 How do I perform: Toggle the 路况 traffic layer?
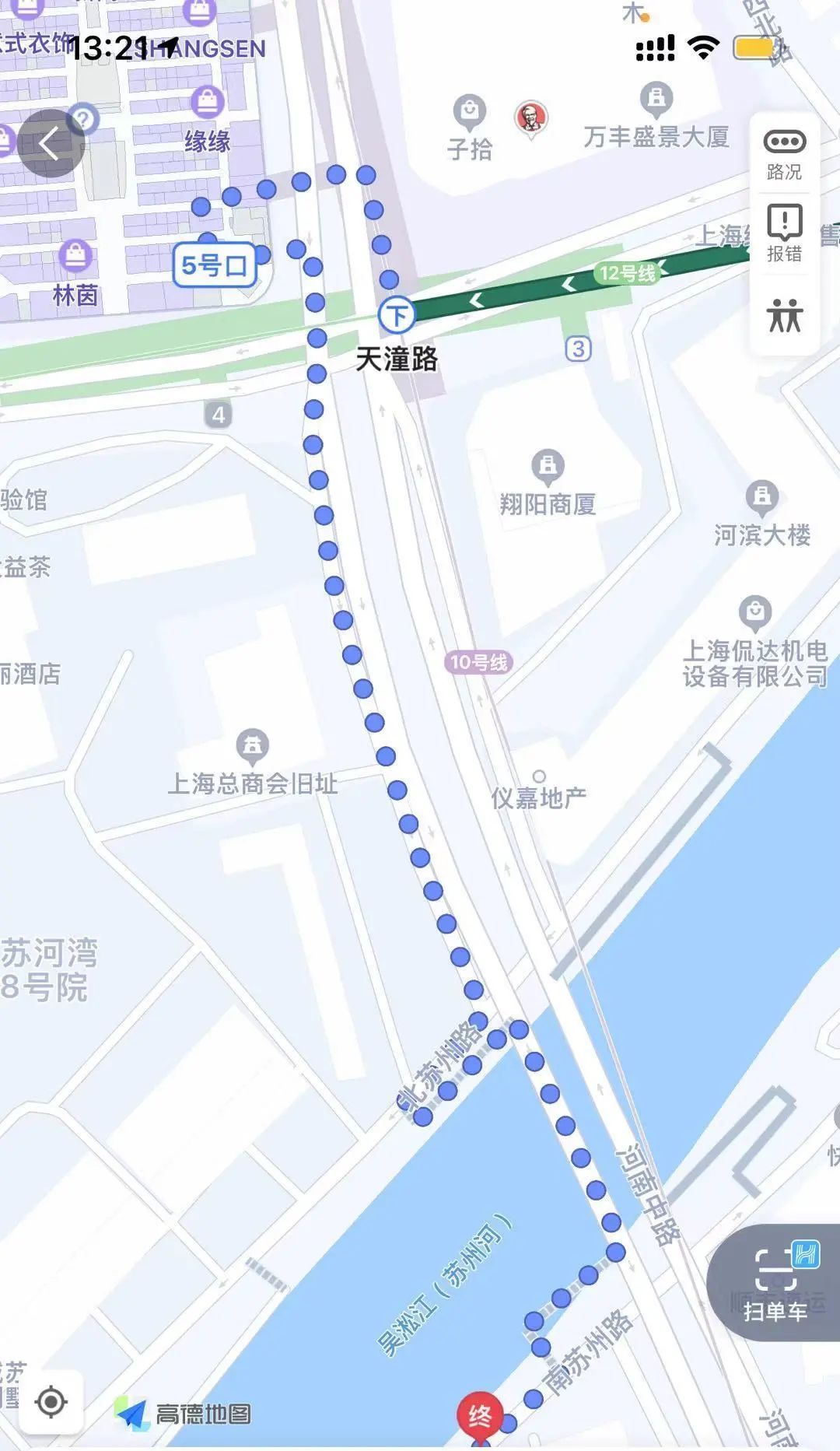(x=784, y=154)
